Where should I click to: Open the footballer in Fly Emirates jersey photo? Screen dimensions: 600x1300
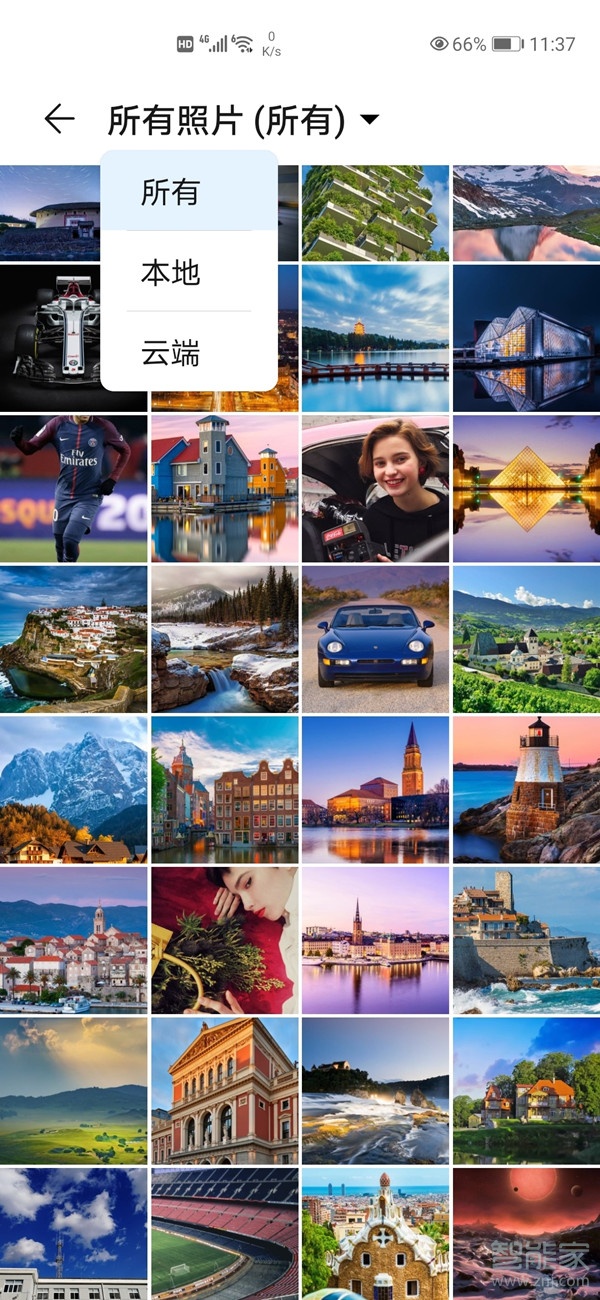pos(73,489)
